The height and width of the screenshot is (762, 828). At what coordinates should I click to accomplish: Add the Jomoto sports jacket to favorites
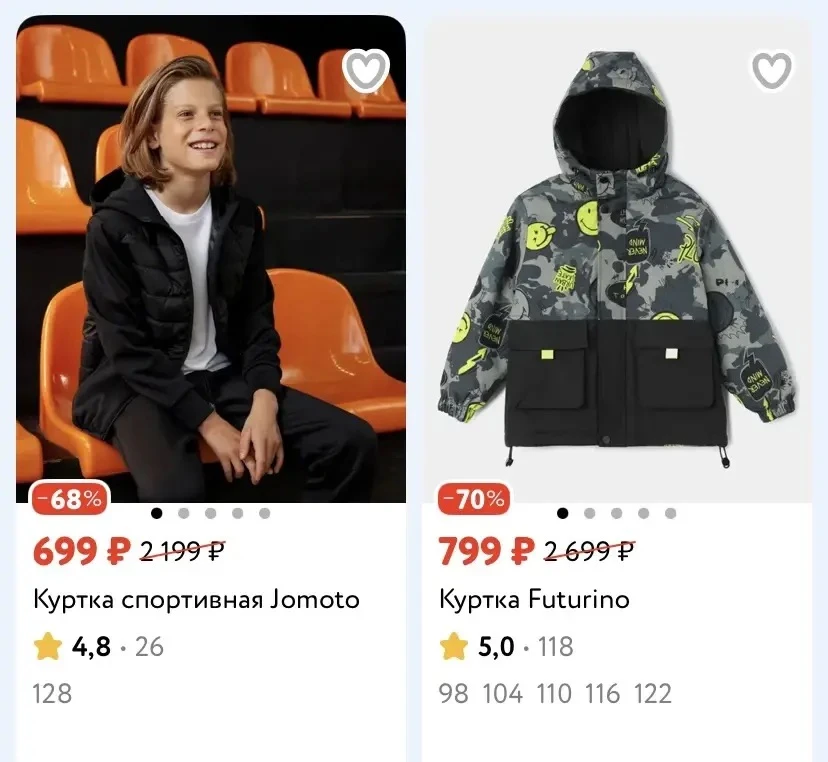366,70
